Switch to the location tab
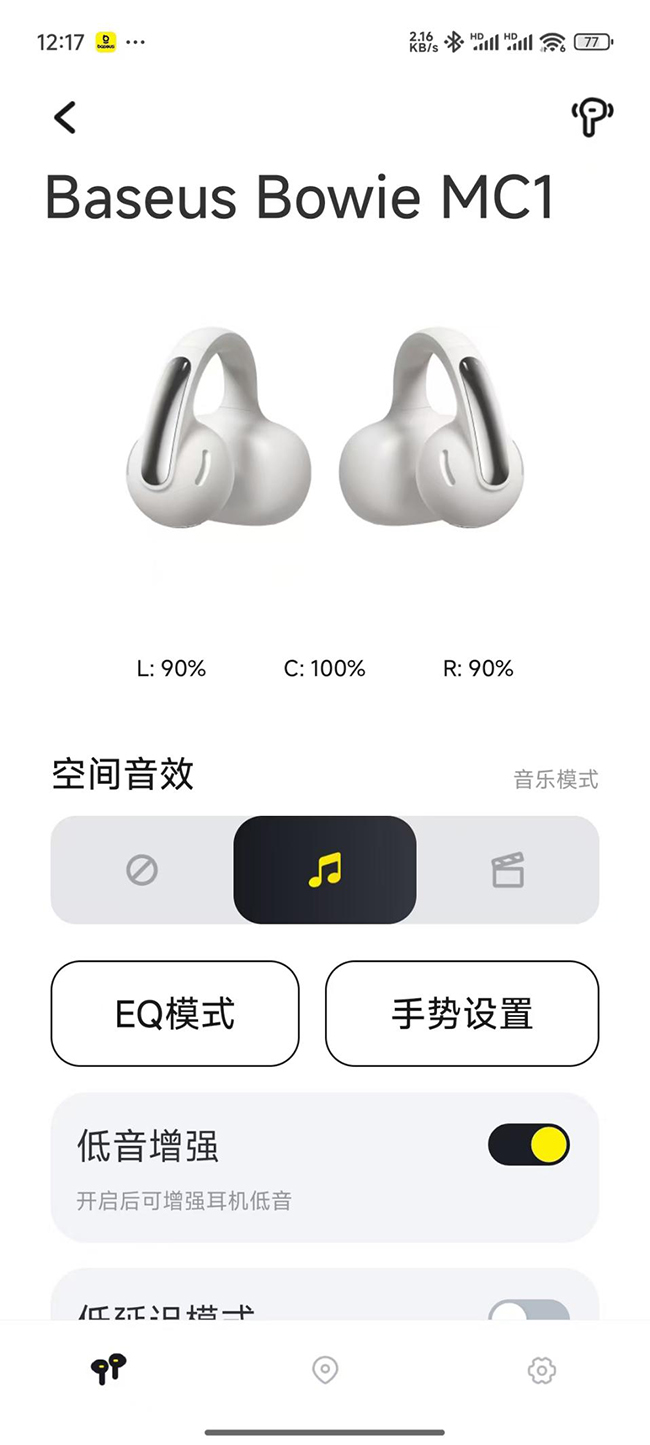This screenshot has height=1445, width=650. point(325,1370)
